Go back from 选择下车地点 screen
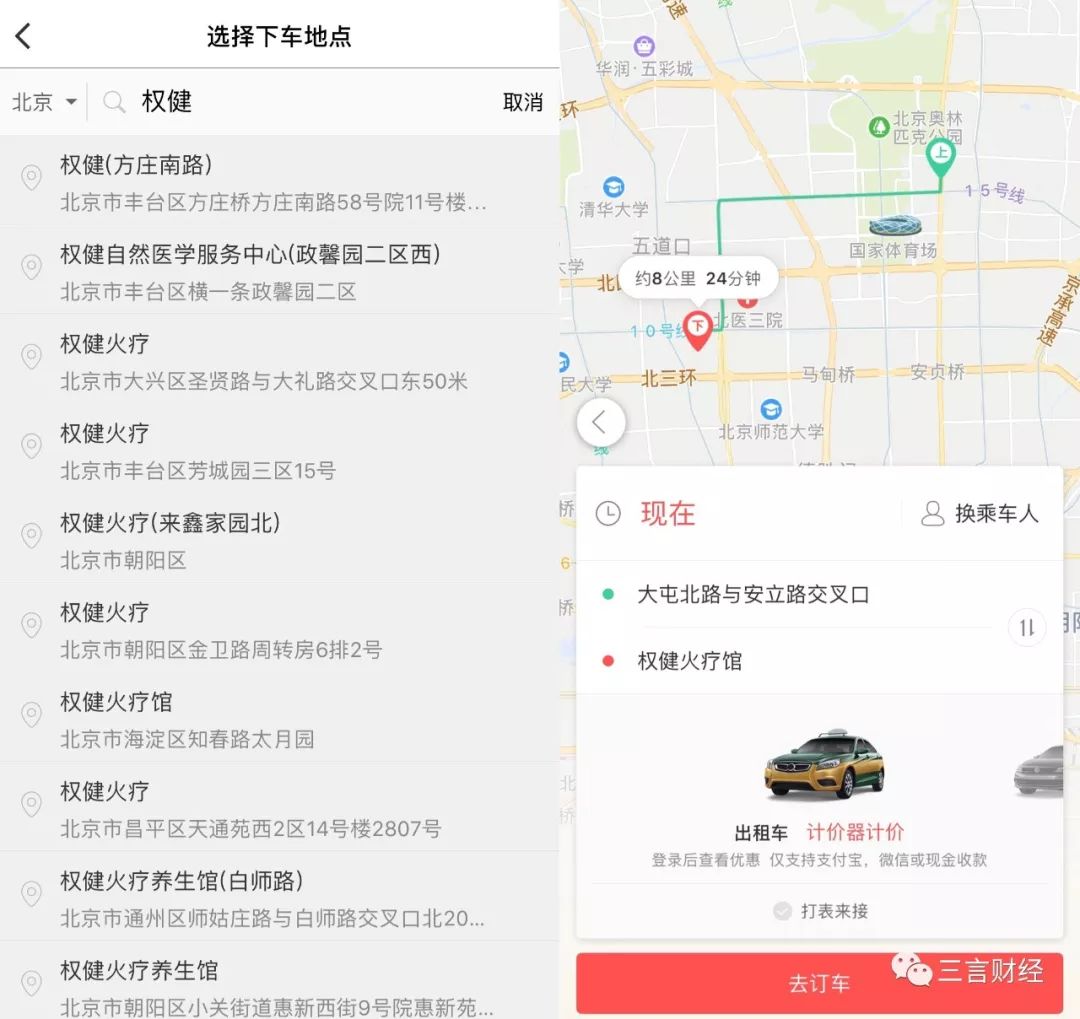Viewport: 1080px width, 1019px height. click(x=24, y=37)
